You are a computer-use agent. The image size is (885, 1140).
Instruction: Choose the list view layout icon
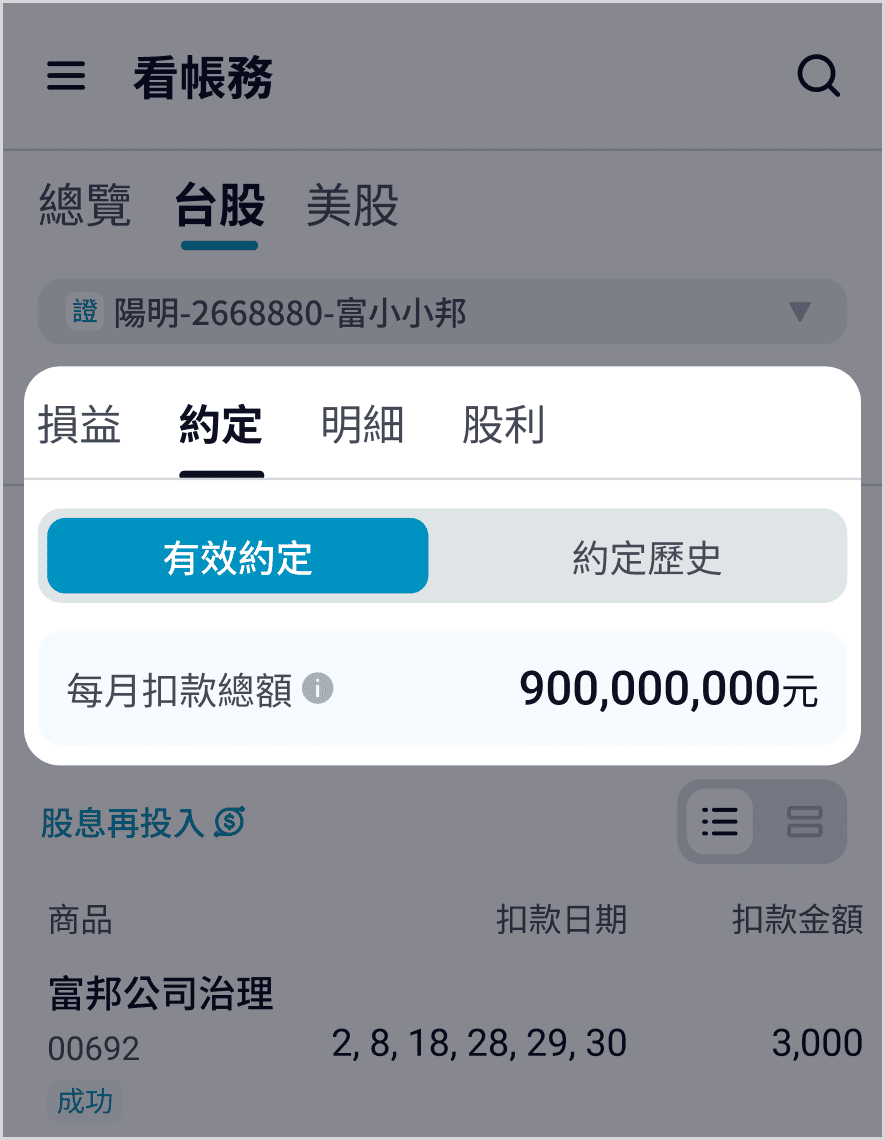[720, 822]
